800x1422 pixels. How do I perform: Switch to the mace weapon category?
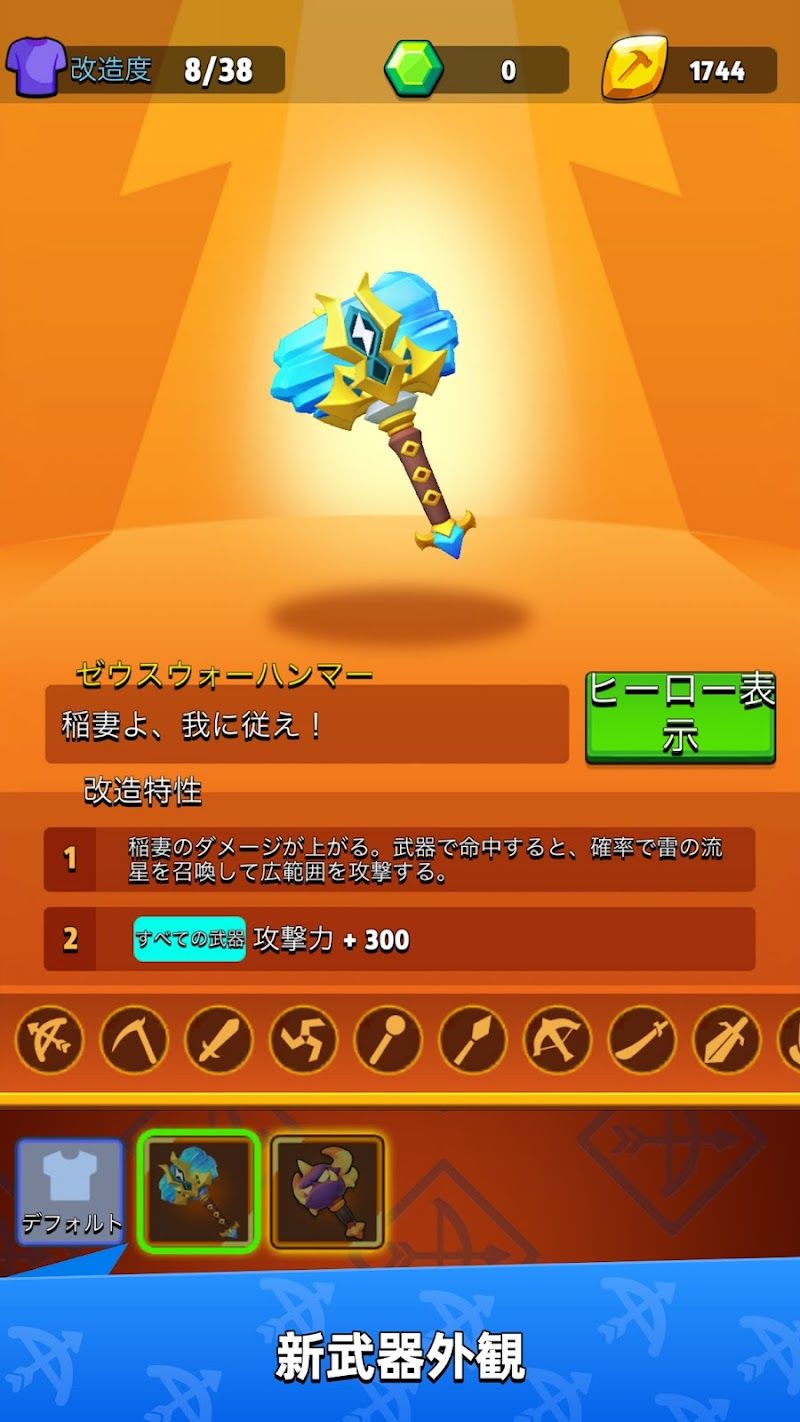388,1040
